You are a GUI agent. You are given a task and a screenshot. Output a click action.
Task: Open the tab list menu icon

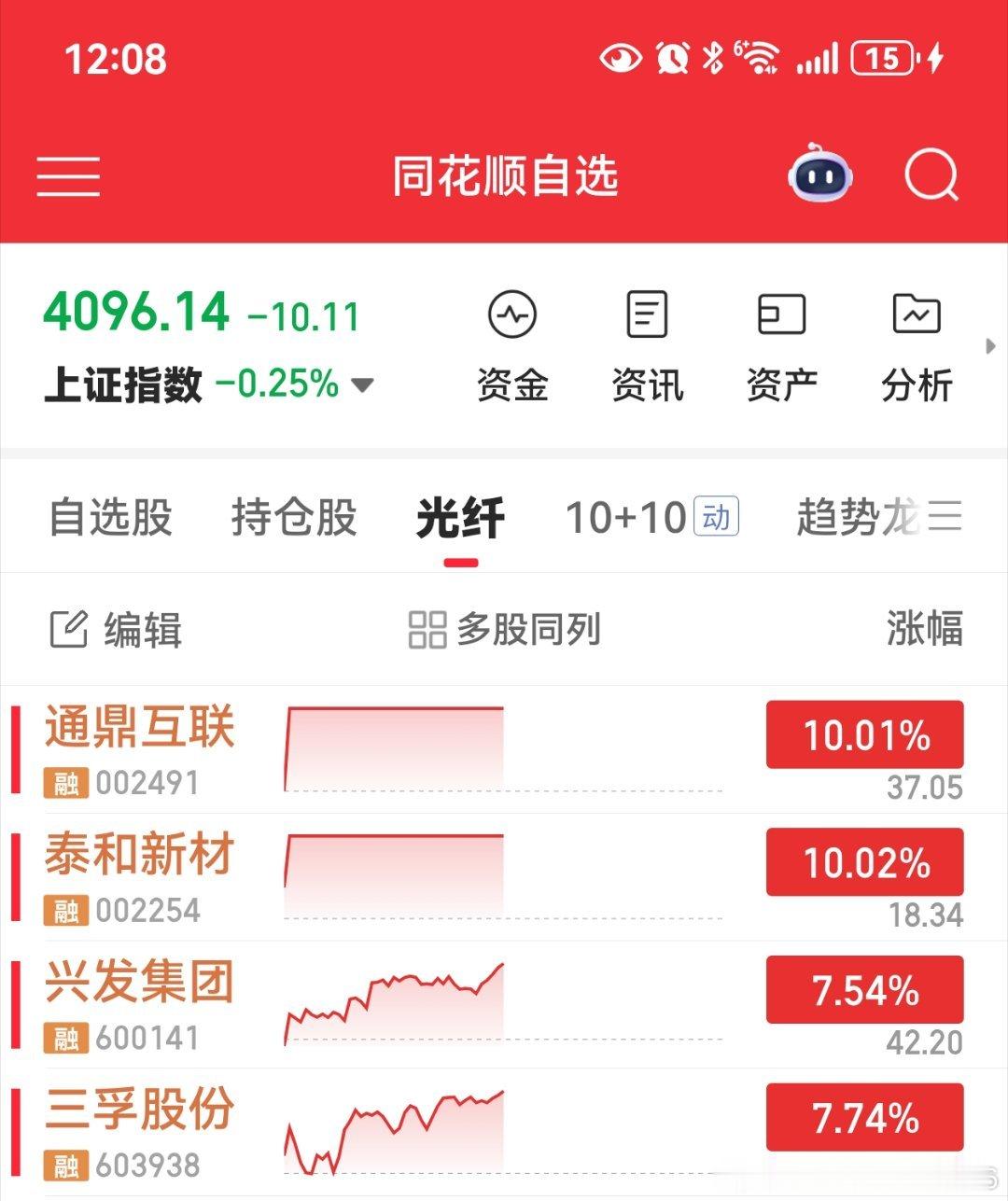coord(945,515)
